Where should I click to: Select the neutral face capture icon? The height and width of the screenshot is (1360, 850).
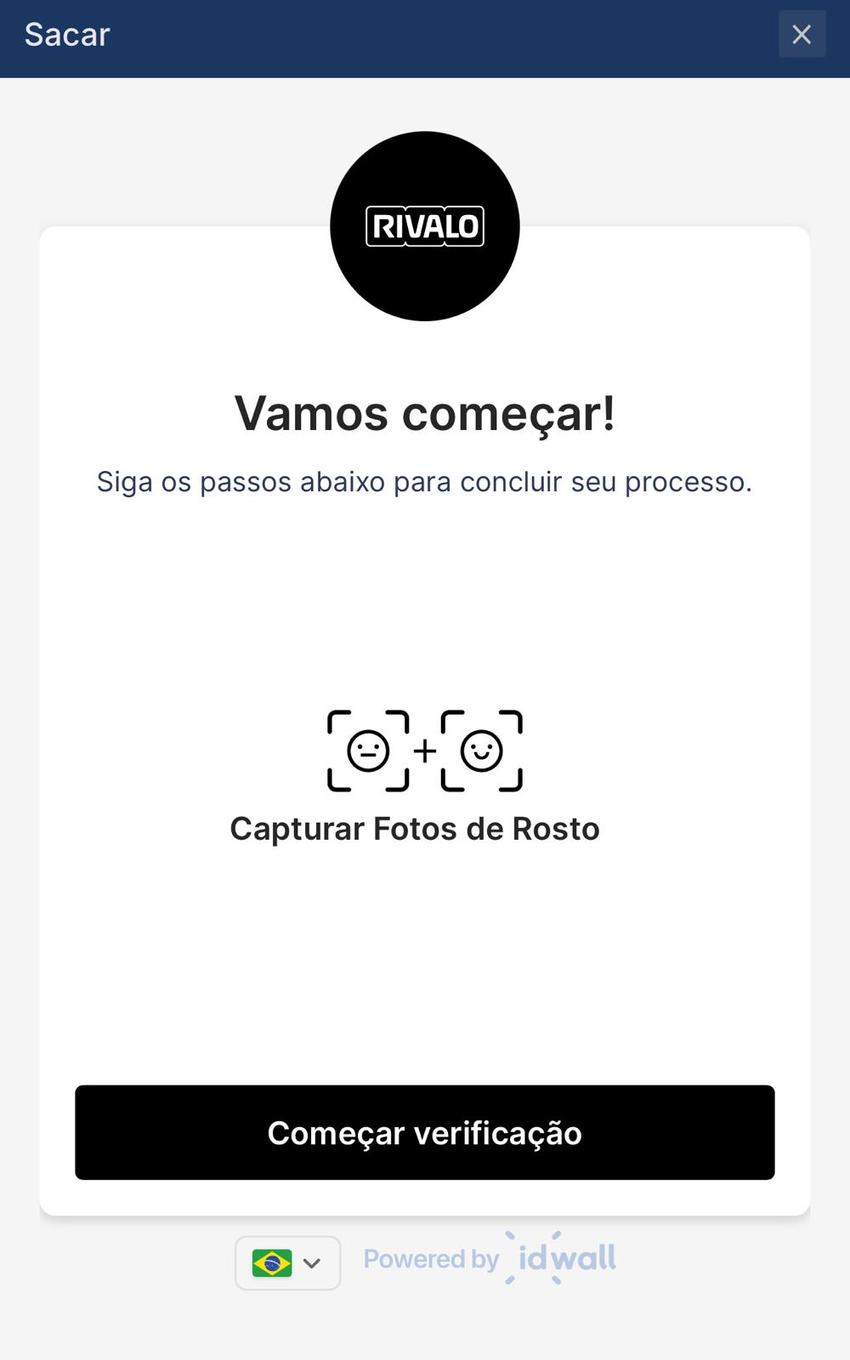pyautogui.click(x=367, y=750)
